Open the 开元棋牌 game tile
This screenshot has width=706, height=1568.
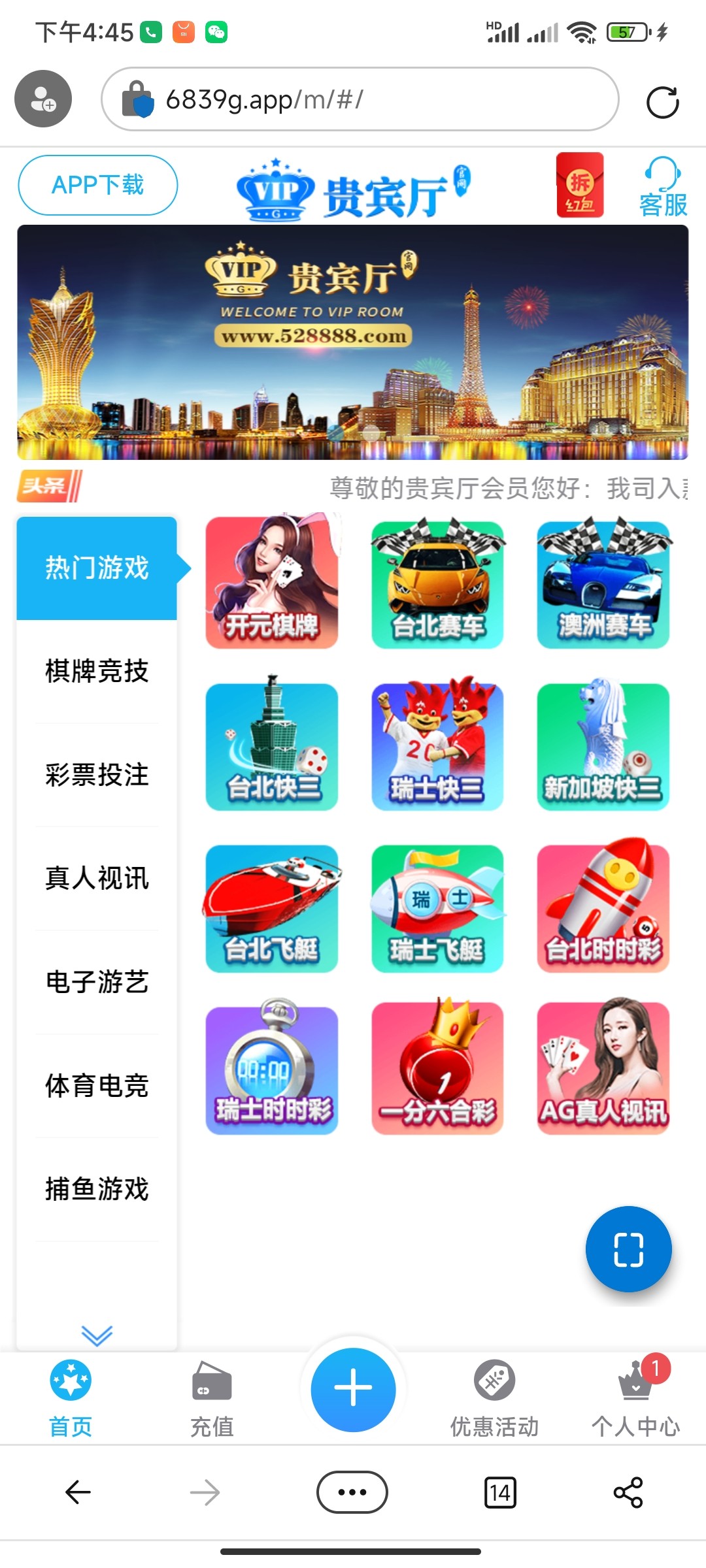(x=272, y=583)
